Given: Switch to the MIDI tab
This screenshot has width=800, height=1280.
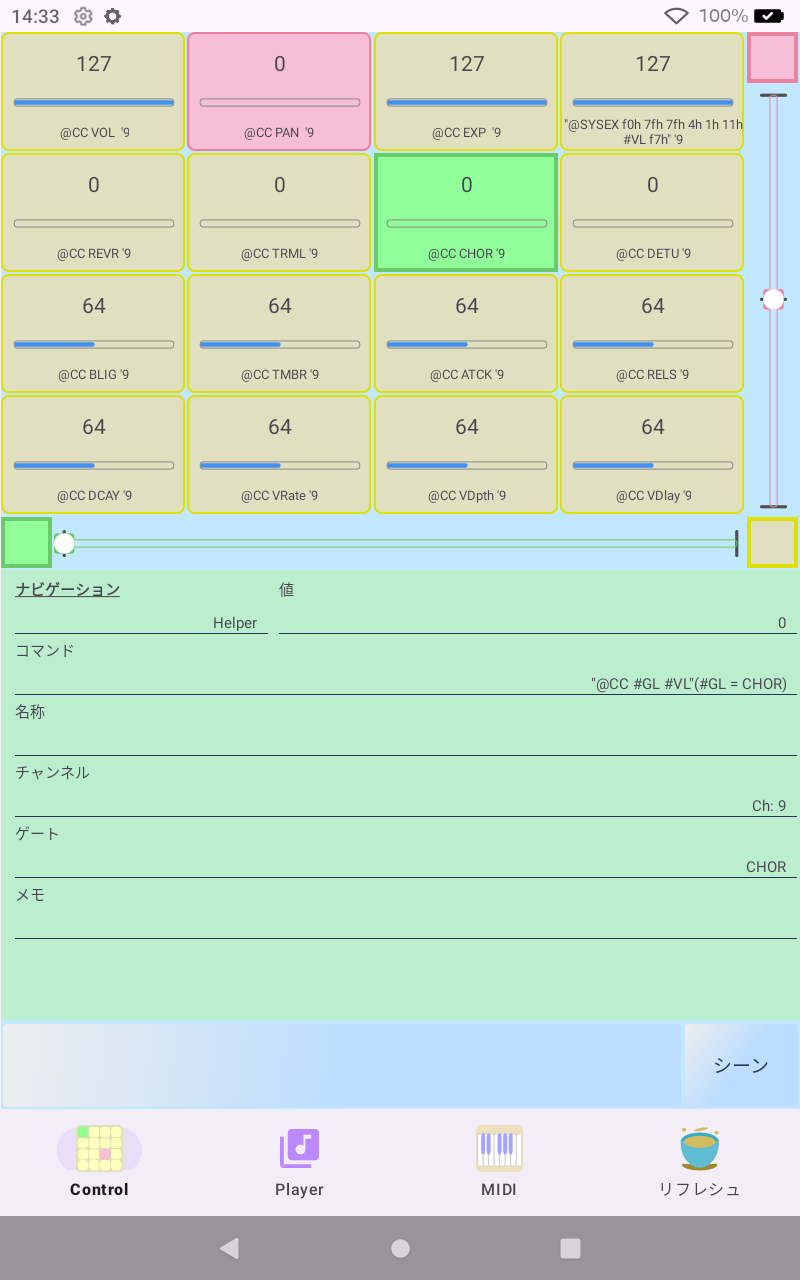Looking at the screenshot, I should click(499, 1163).
